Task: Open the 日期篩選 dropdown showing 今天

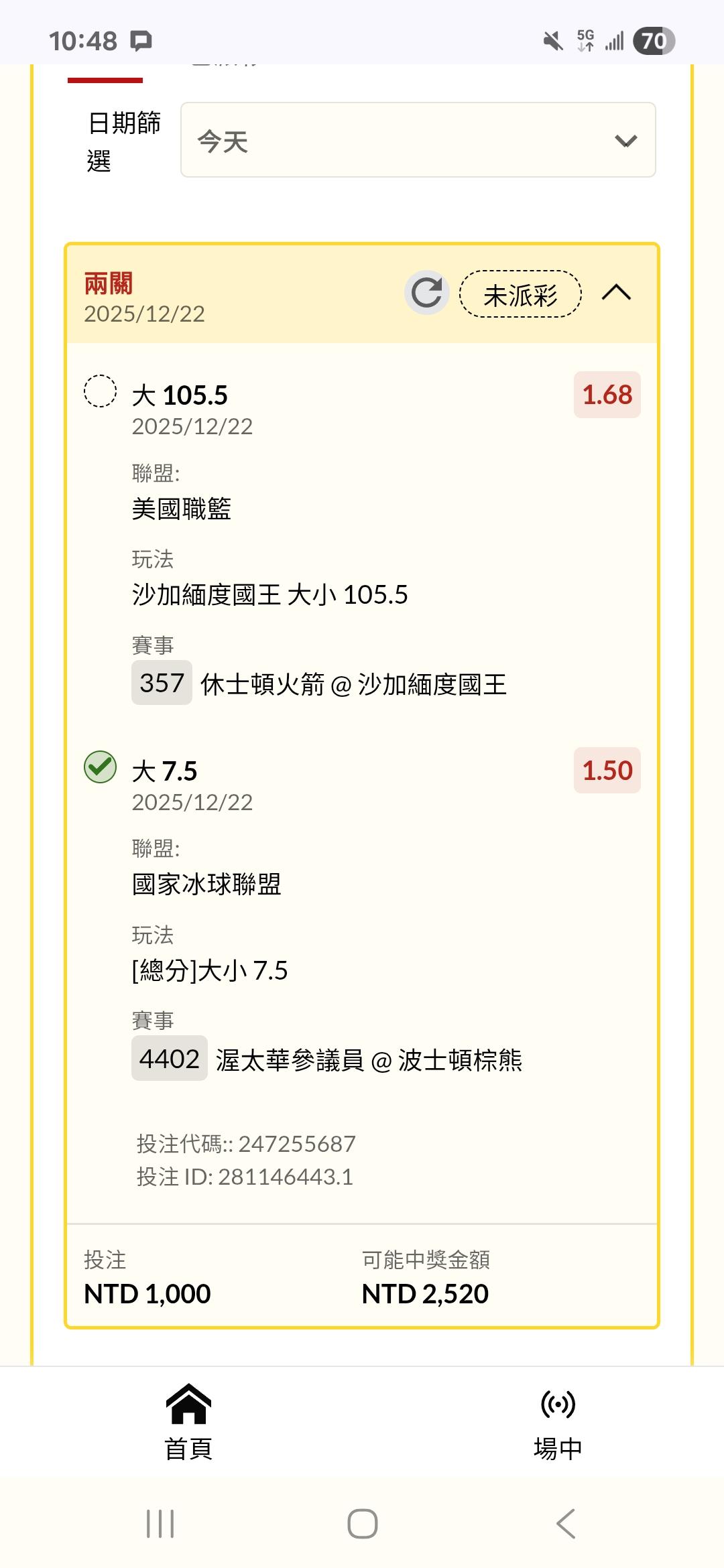Action: [x=418, y=140]
